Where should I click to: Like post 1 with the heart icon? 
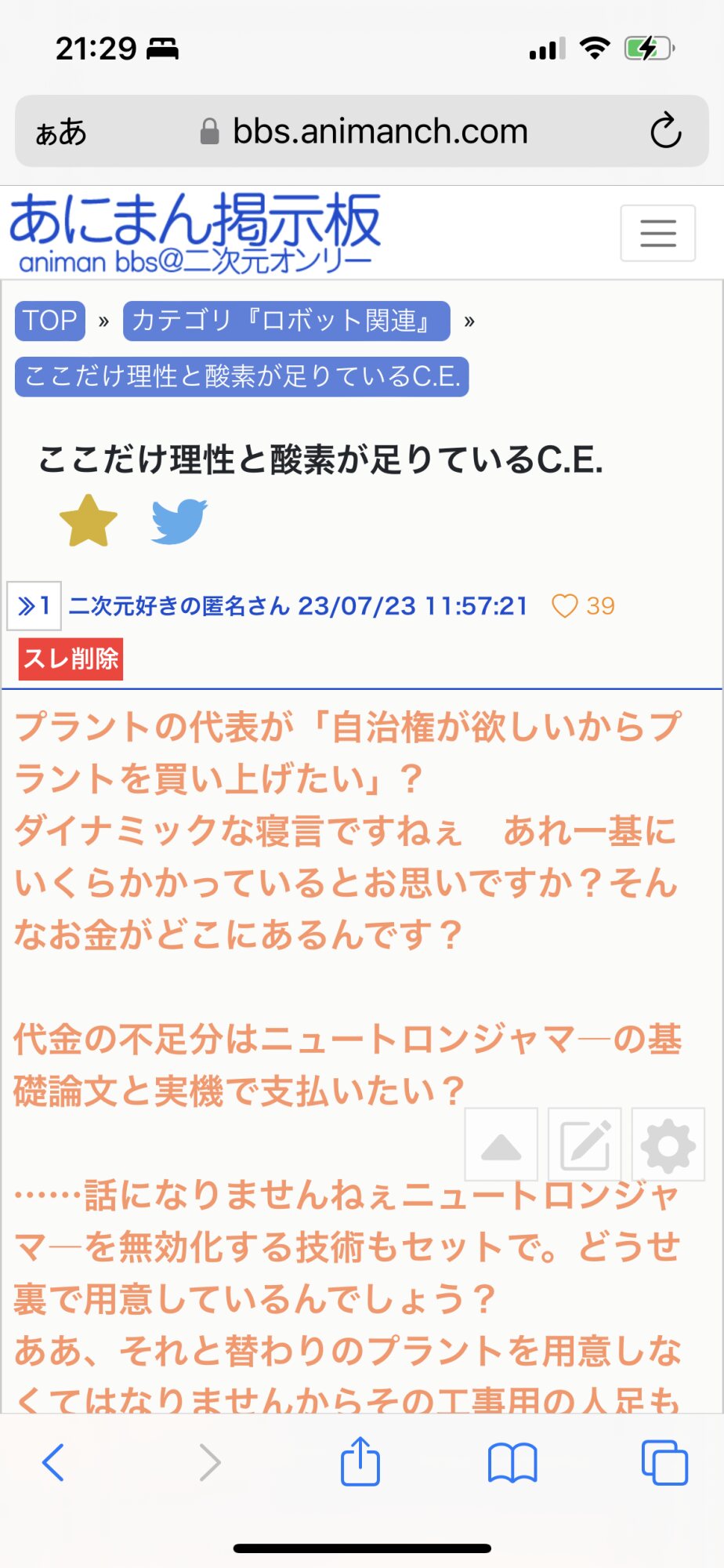coord(564,606)
